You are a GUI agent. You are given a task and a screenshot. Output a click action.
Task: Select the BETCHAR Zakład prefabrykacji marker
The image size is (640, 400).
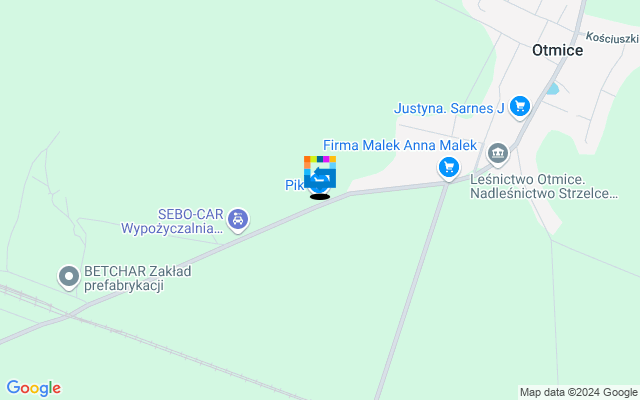click(x=69, y=276)
